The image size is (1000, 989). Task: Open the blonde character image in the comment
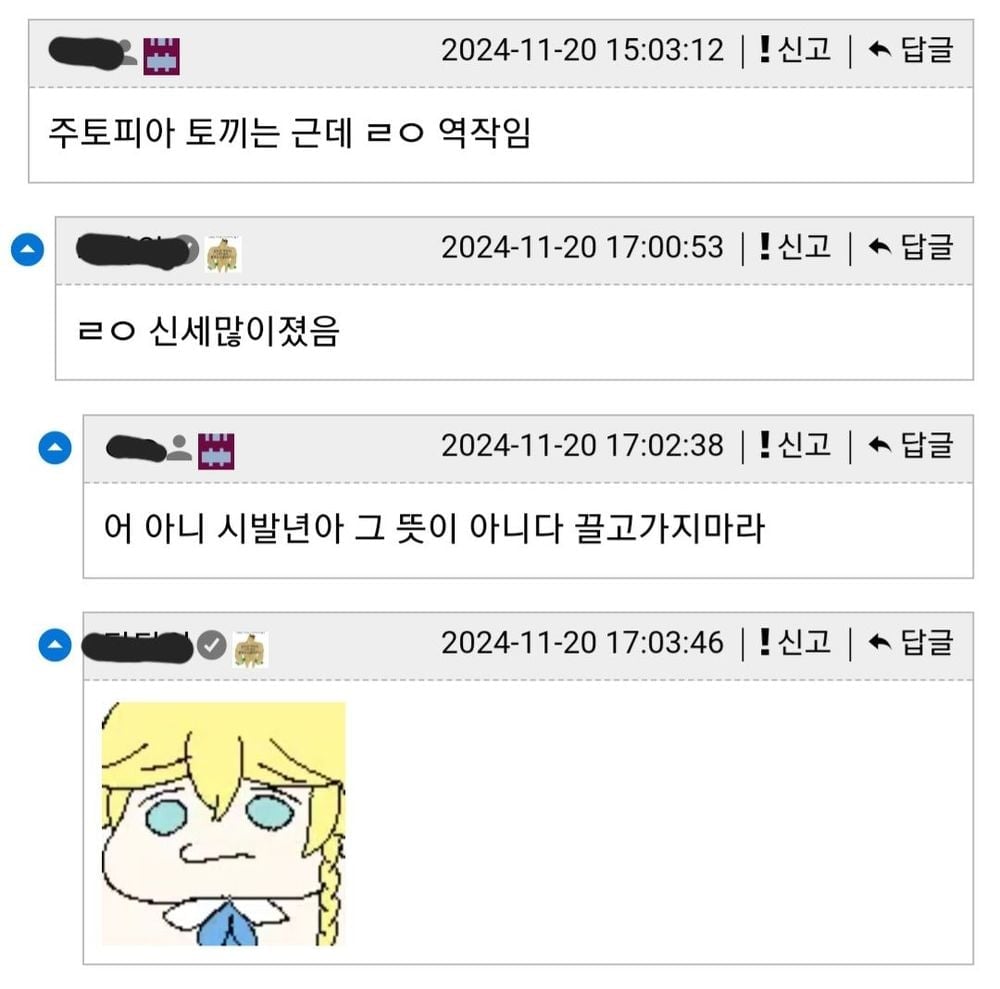(223, 823)
